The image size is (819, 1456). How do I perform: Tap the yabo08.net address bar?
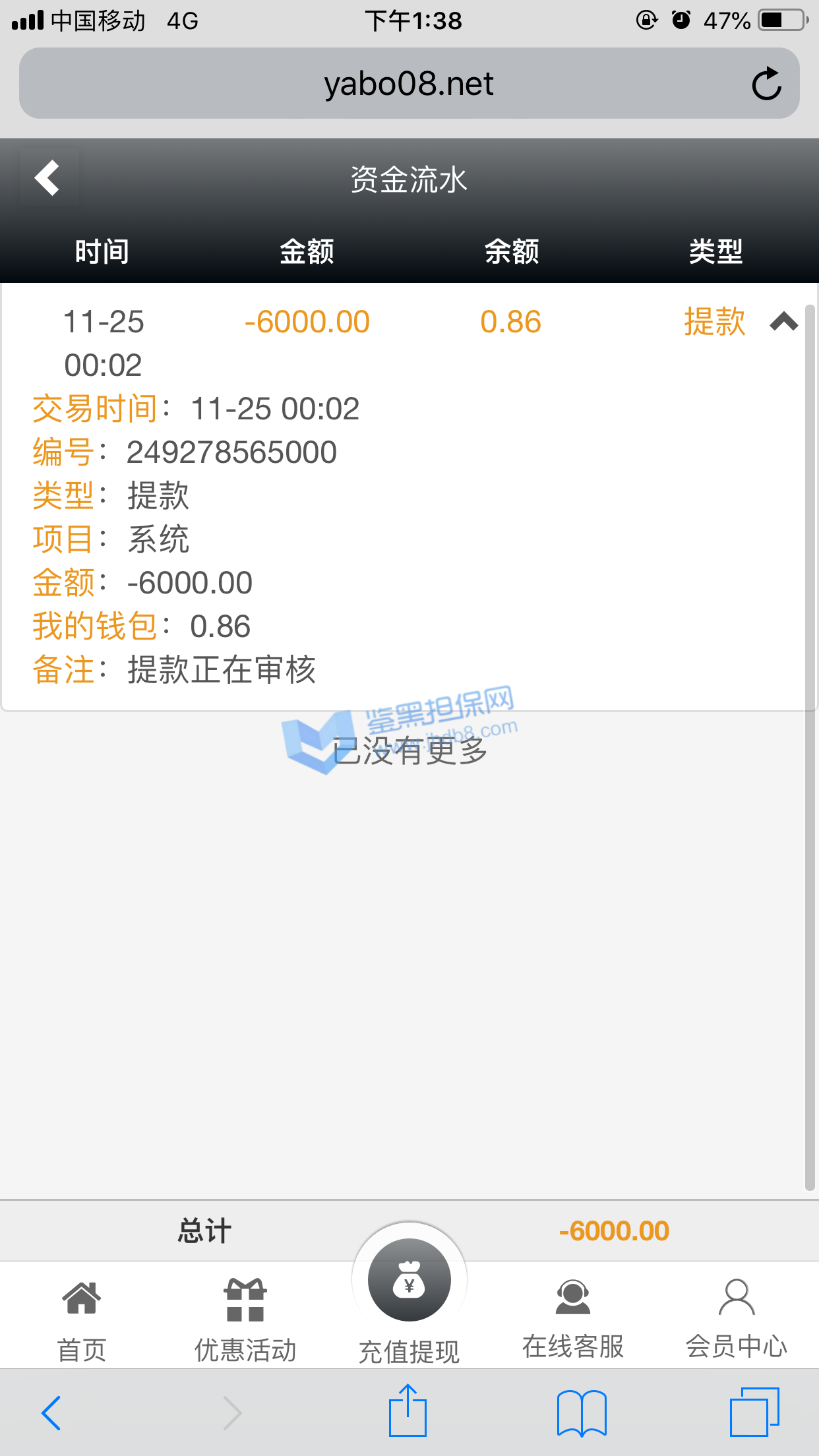click(x=409, y=84)
